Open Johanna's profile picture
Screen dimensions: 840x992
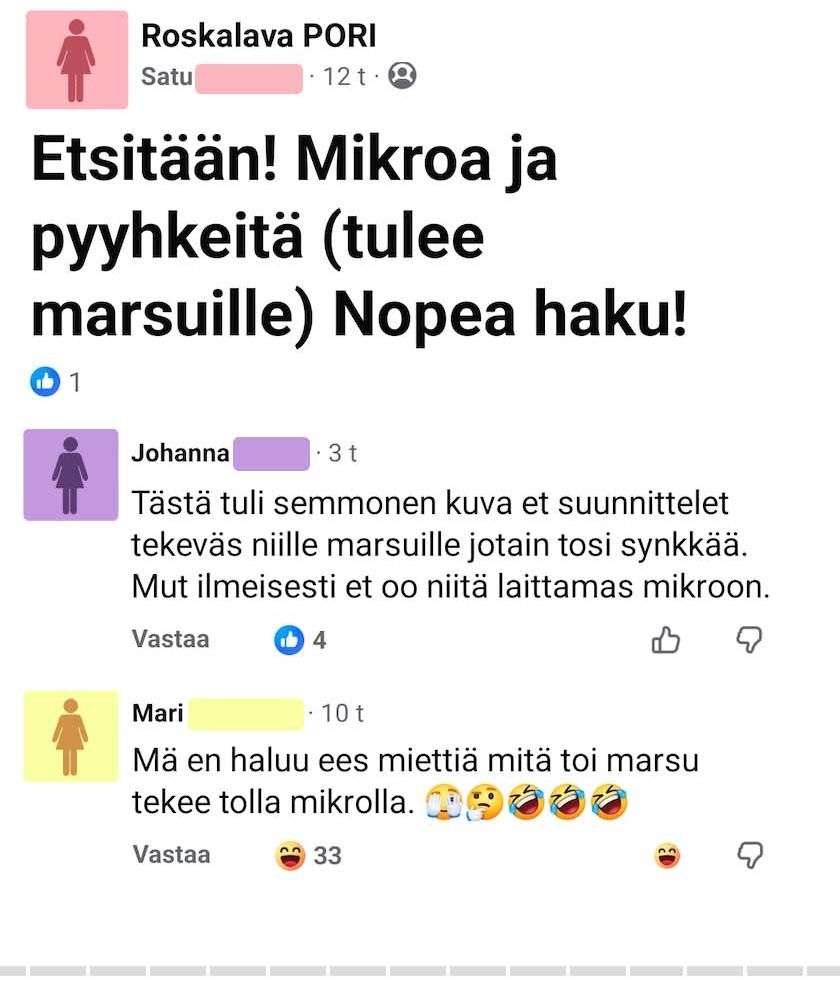click(70, 475)
